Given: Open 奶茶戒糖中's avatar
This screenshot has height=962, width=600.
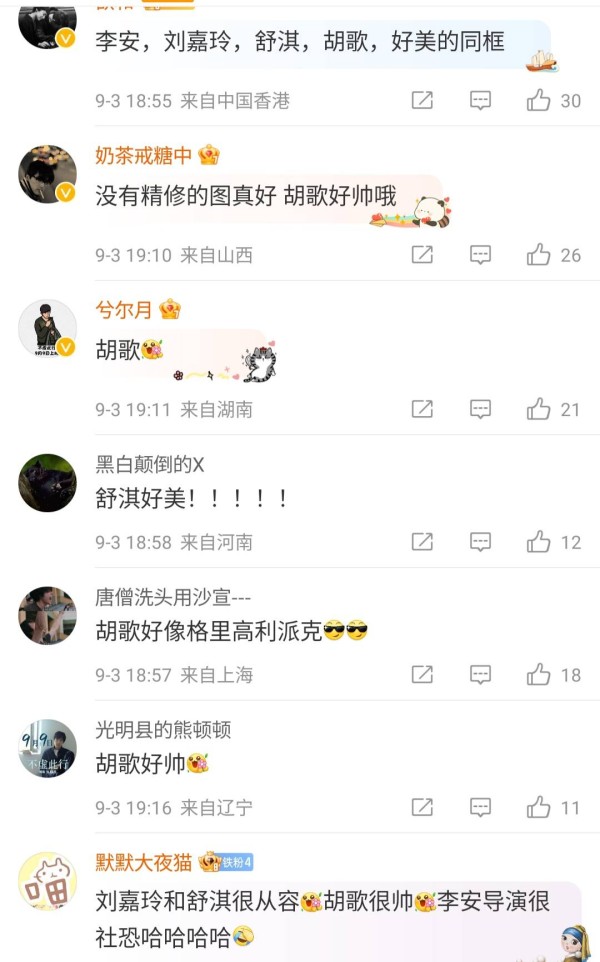Looking at the screenshot, I should 48,174.
